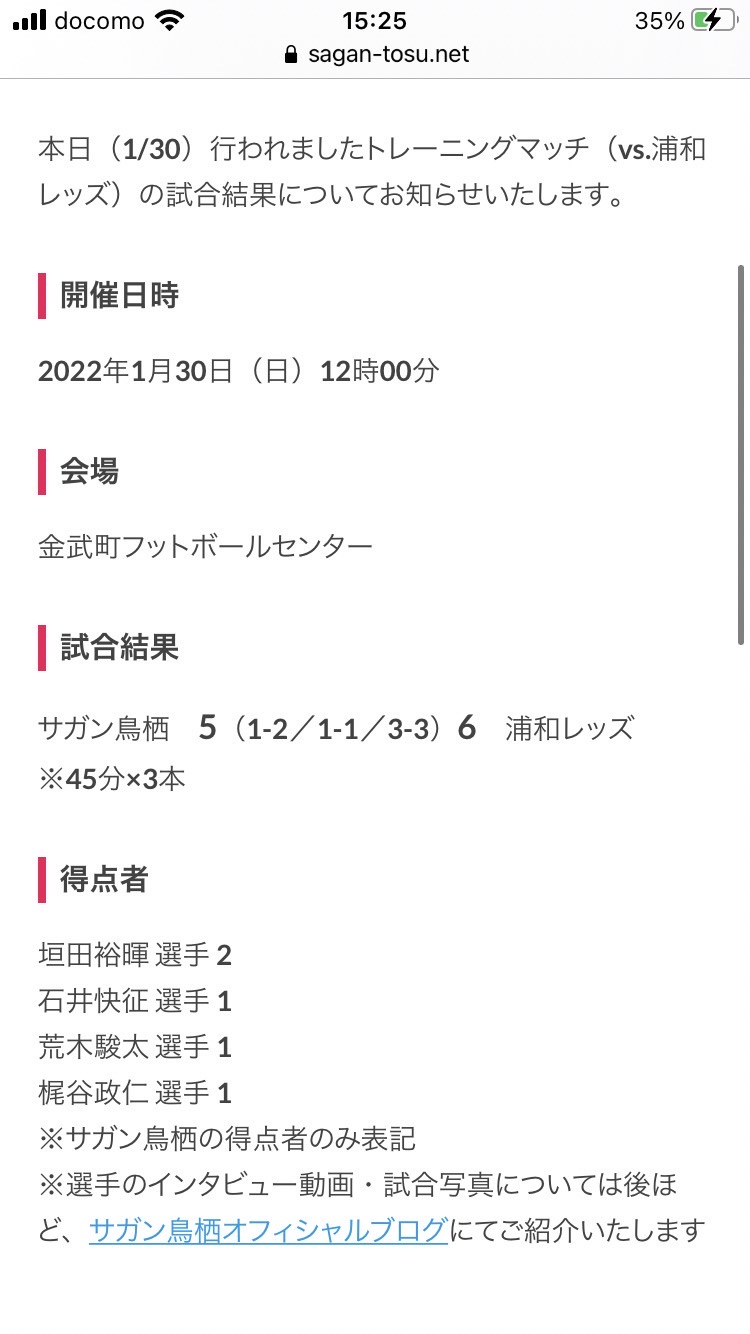Open the サガン鳥栖オフィシャルブログ link
This screenshot has height=1334, width=750.
coord(268,1230)
